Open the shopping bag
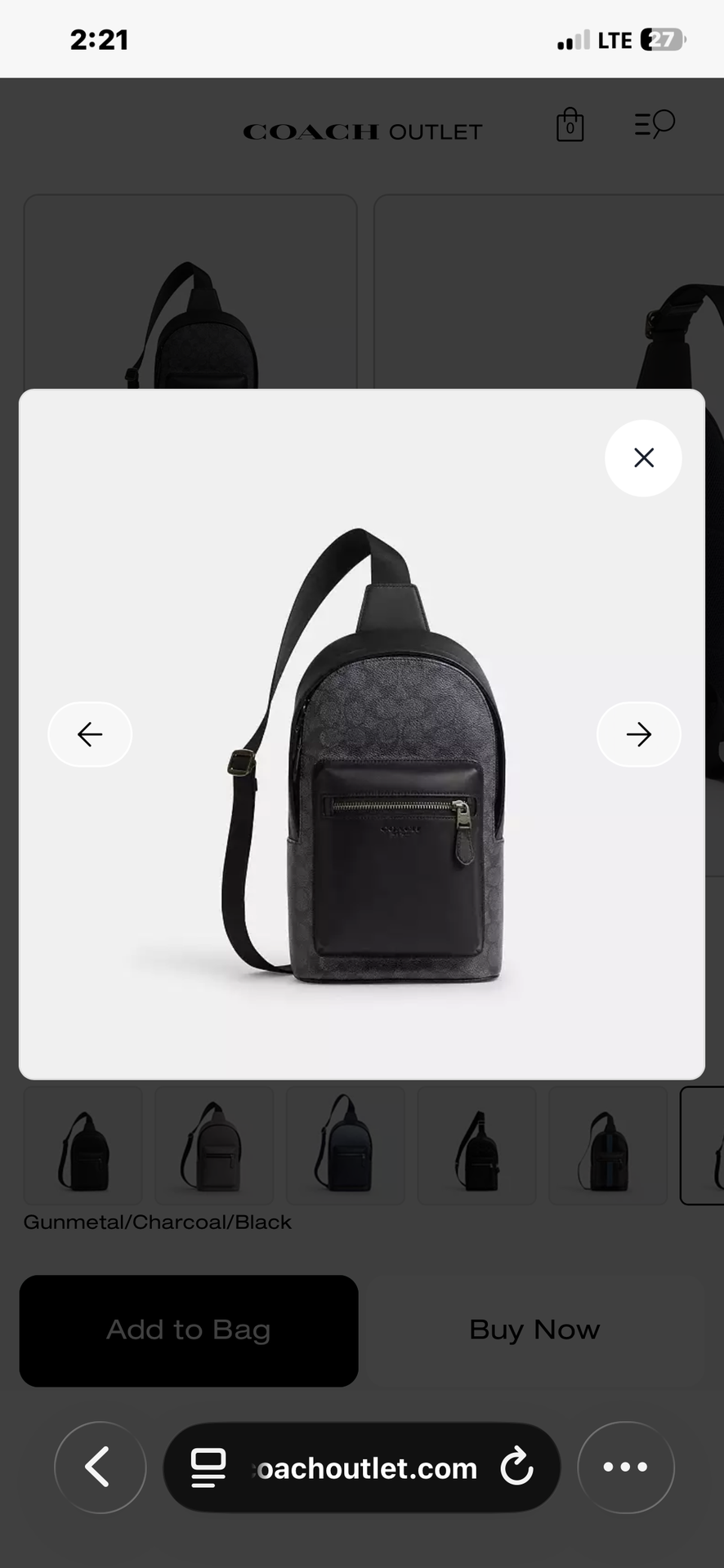724x1568 pixels. 570,126
